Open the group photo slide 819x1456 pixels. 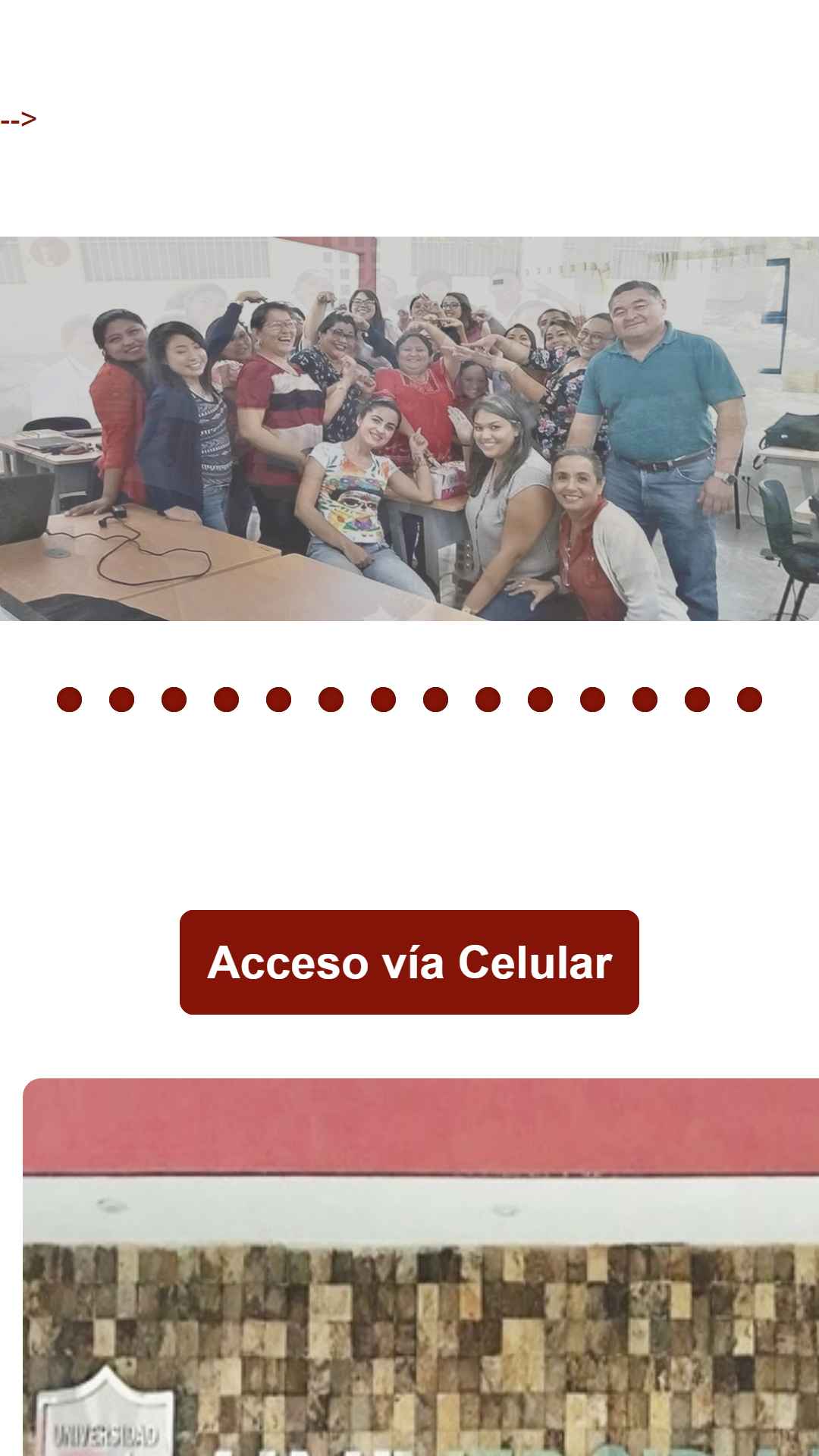[409, 428]
